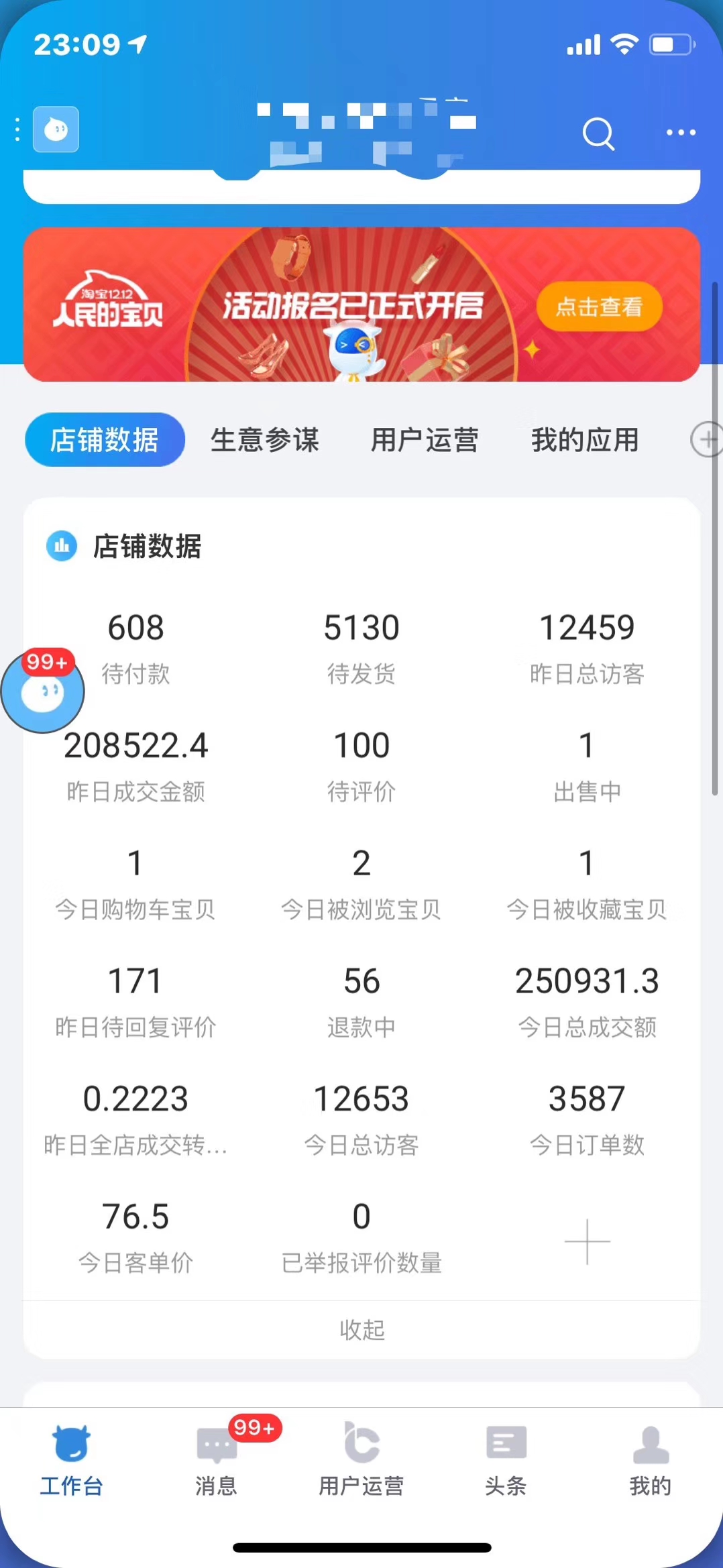
Task: Open the search icon in the header
Action: point(599,133)
